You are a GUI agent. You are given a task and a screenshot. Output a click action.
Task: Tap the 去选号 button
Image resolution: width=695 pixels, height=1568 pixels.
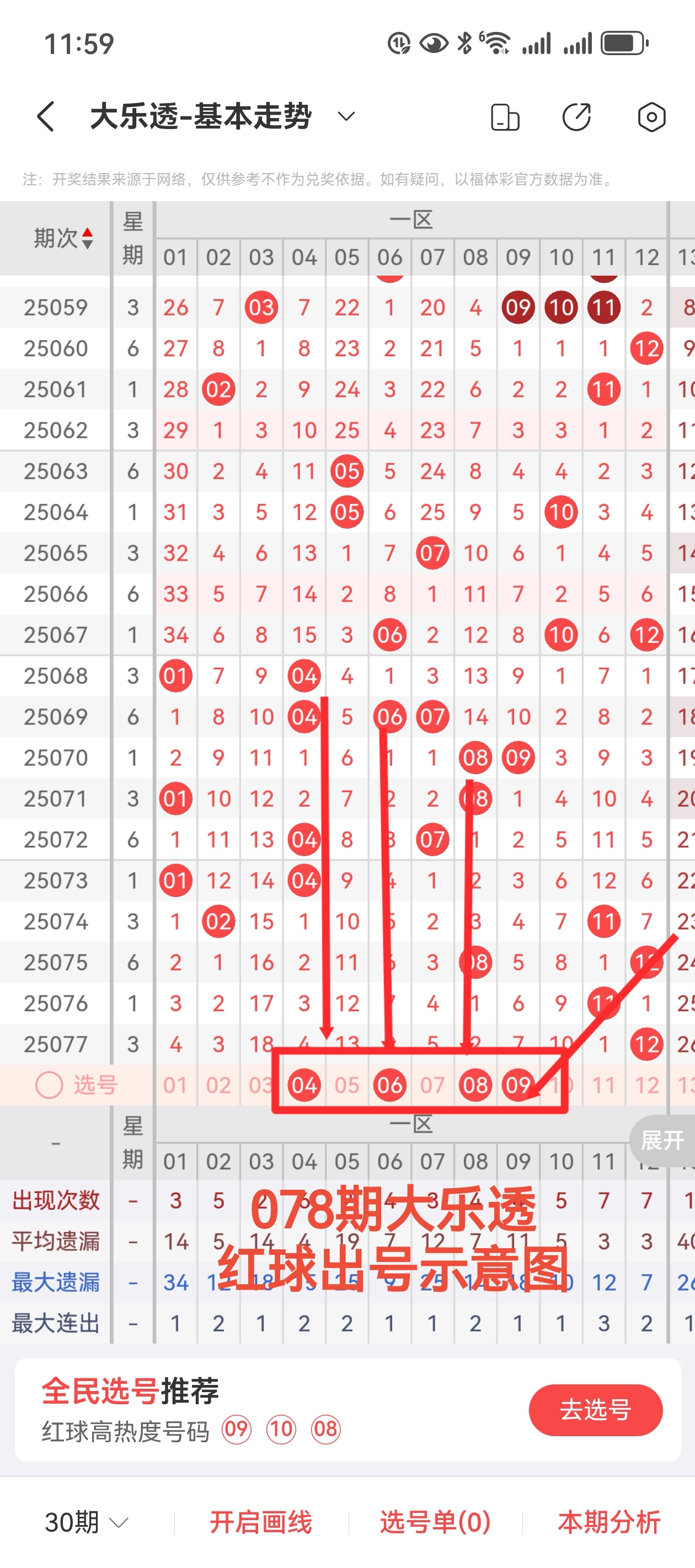(x=595, y=1410)
